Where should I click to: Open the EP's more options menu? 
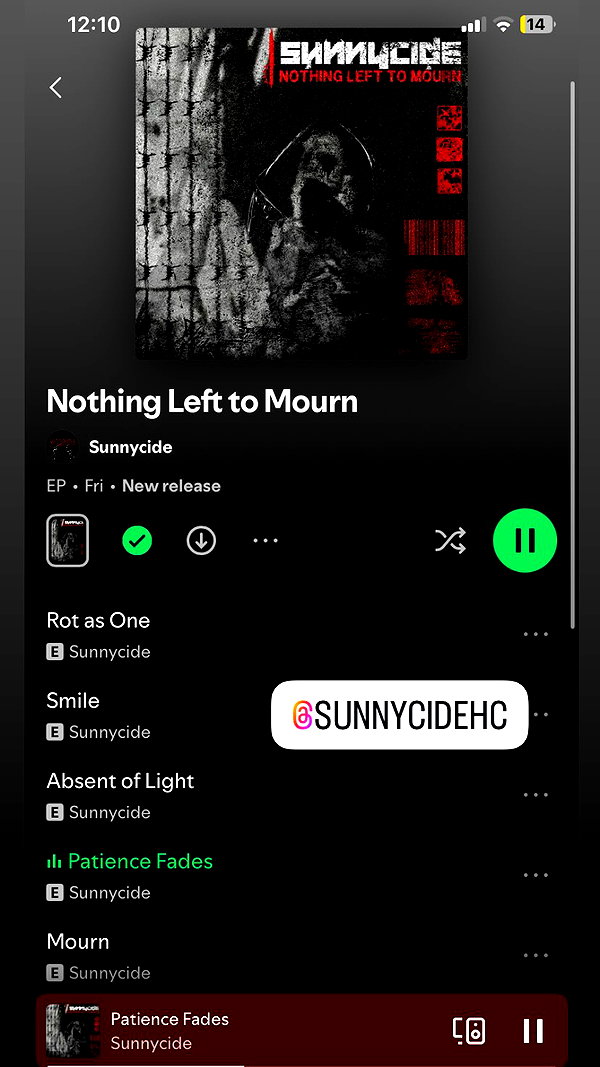click(x=265, y=541)
